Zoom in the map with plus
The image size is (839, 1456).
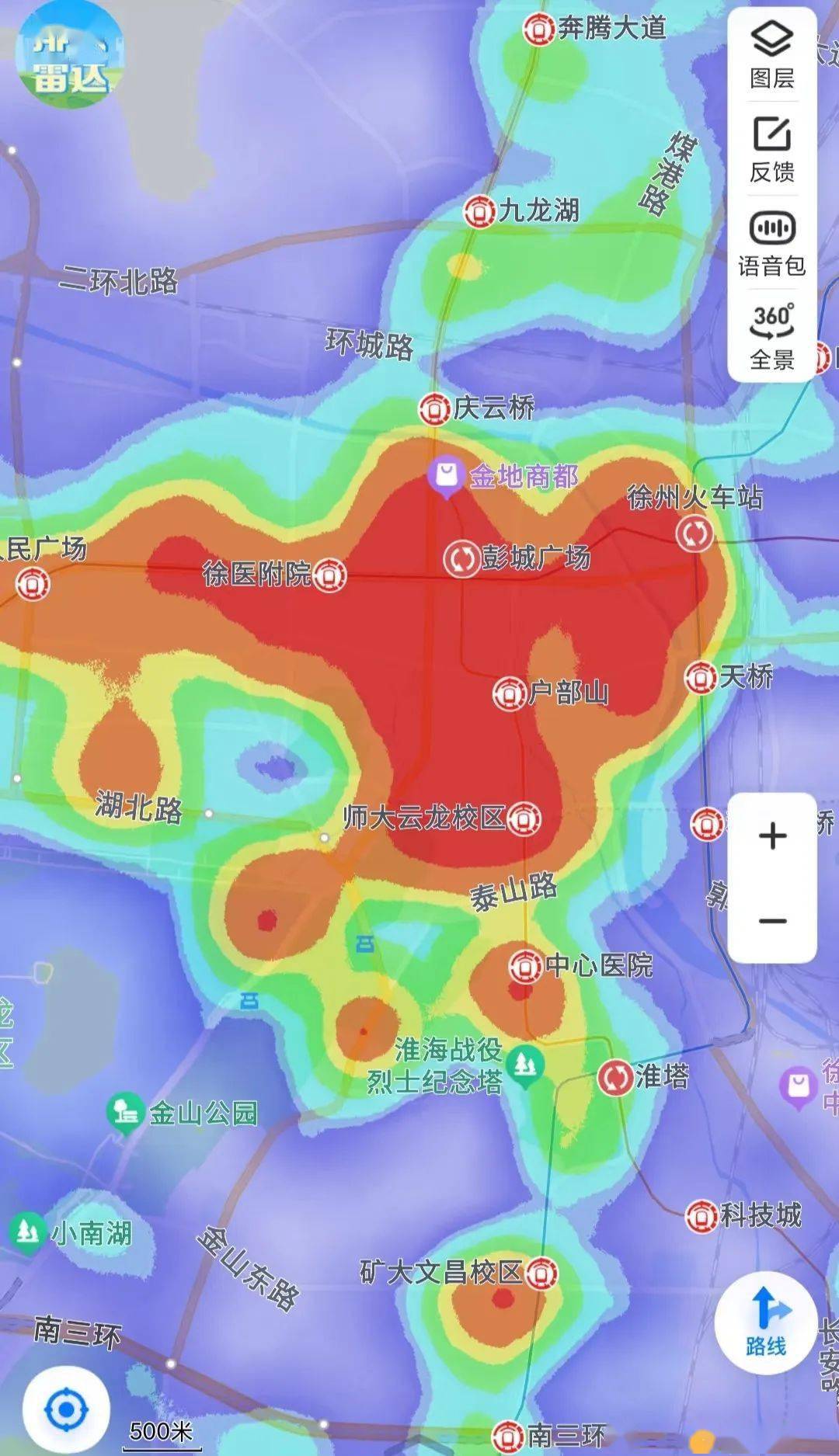point(772,836)
